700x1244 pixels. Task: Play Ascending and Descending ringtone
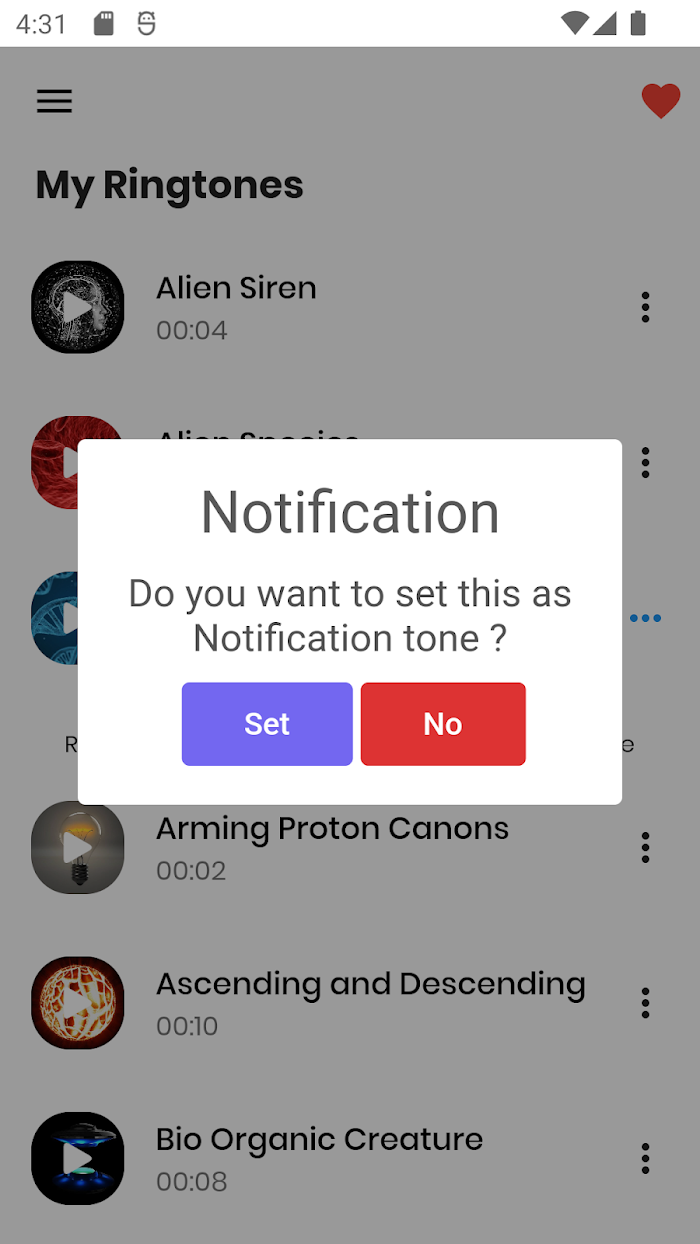(x=78, y=1003)
